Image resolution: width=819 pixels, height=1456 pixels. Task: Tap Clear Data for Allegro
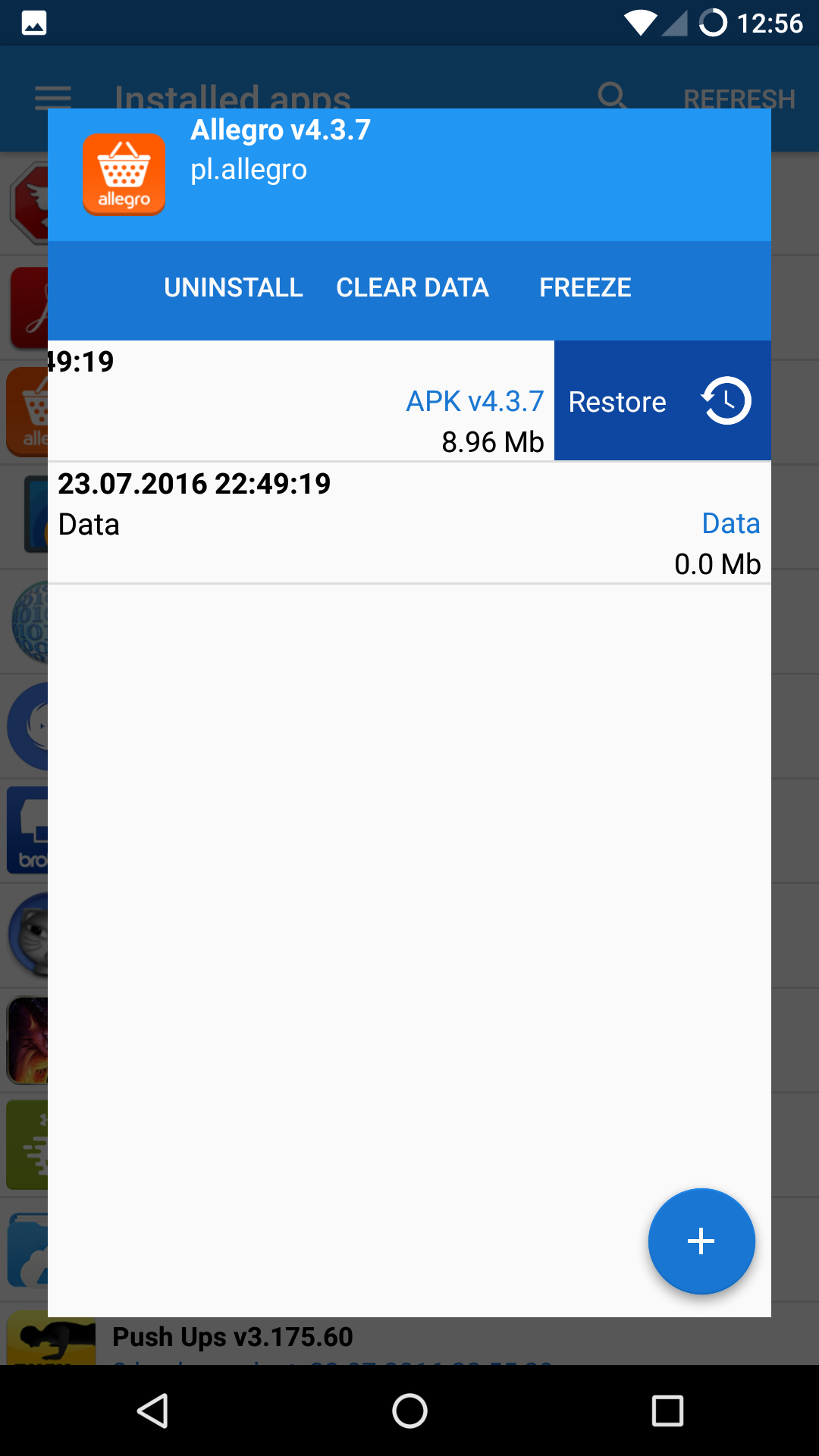(x=413, y=288)
